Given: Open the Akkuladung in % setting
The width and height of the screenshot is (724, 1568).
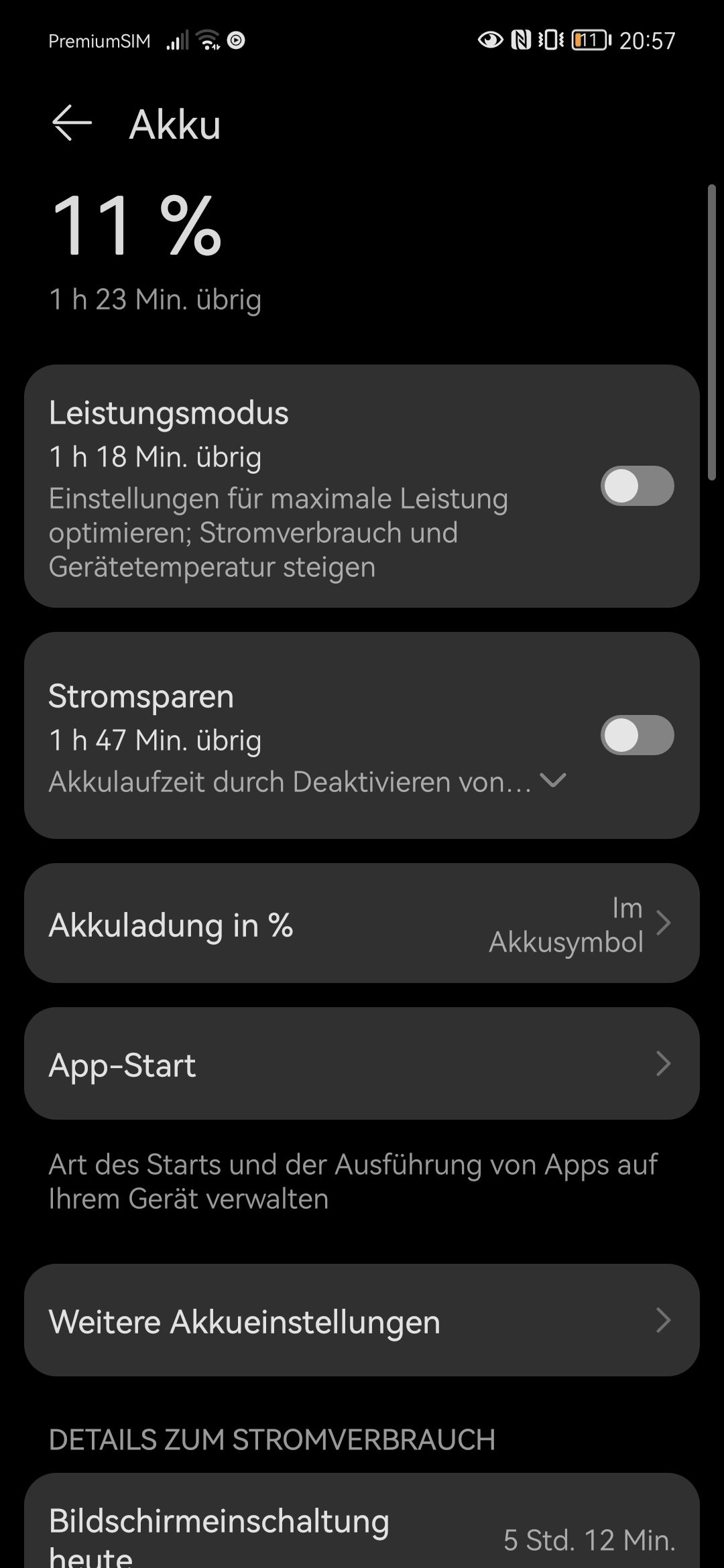Looking at the screenshot, I should pos(362,923).
